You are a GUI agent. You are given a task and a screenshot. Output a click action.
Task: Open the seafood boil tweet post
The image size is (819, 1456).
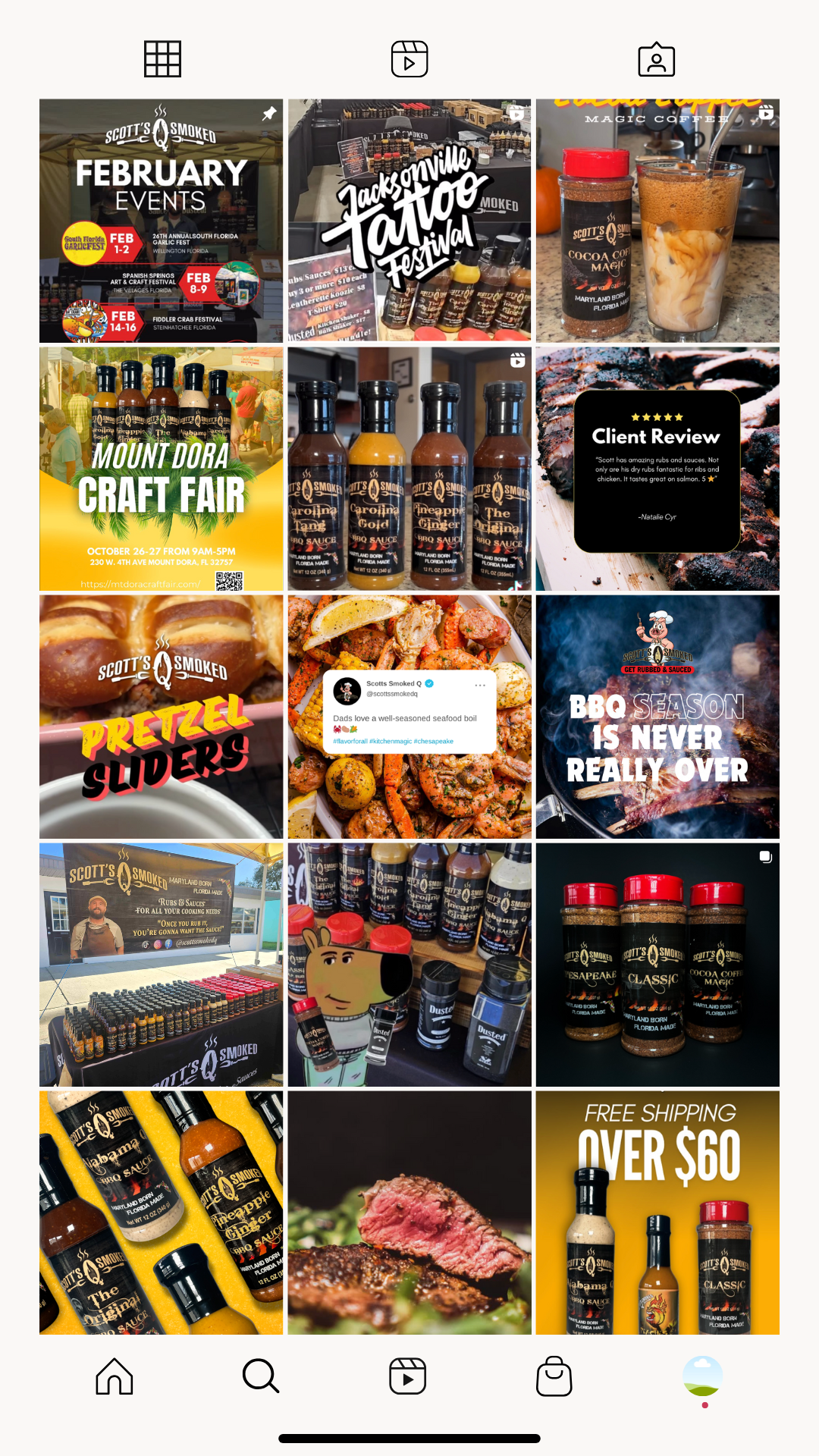(409, 717)
